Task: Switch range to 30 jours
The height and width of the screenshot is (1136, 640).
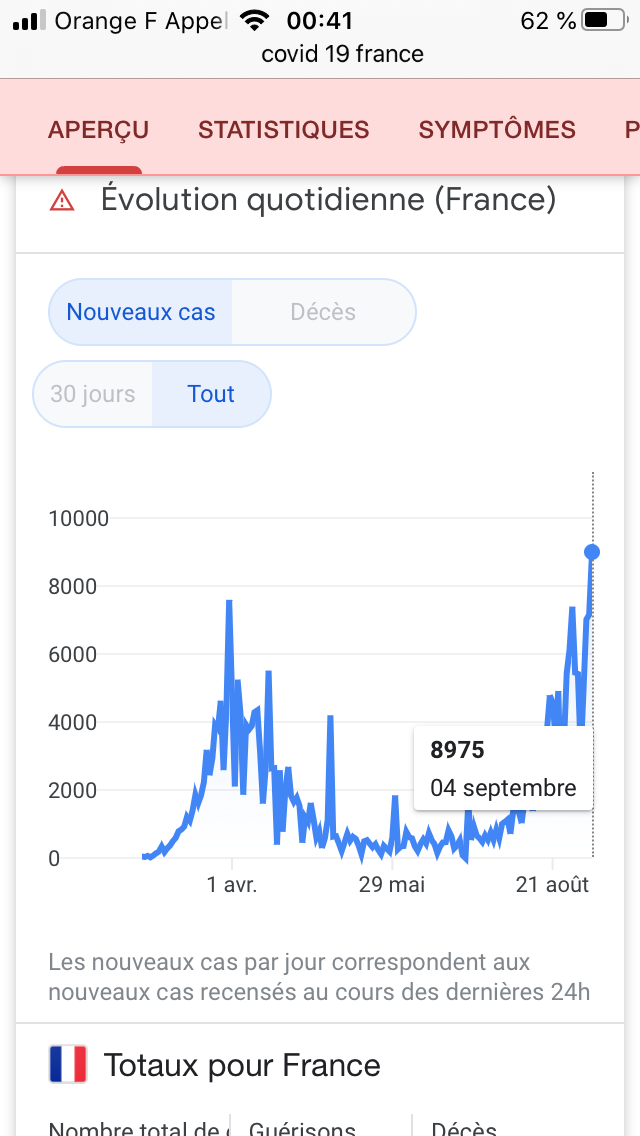Action: (93, 394)
